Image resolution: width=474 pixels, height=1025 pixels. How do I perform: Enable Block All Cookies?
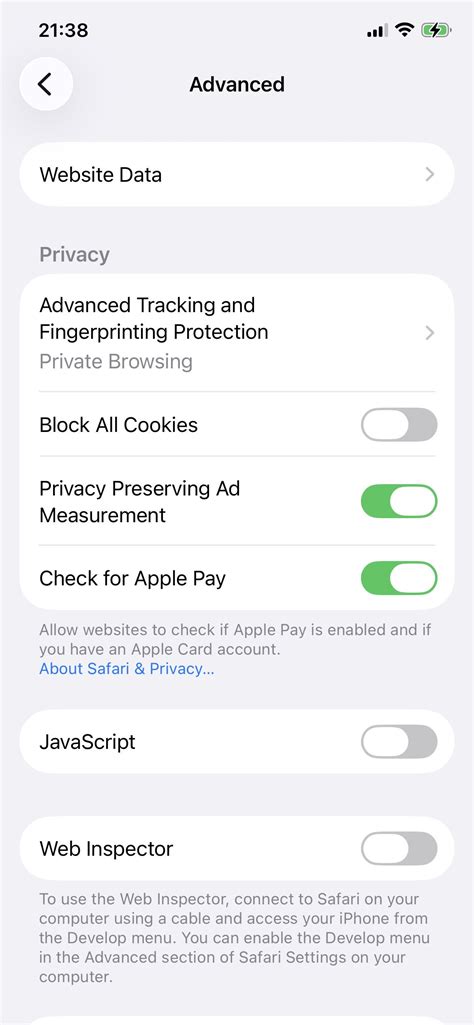[x=399, y=425]
